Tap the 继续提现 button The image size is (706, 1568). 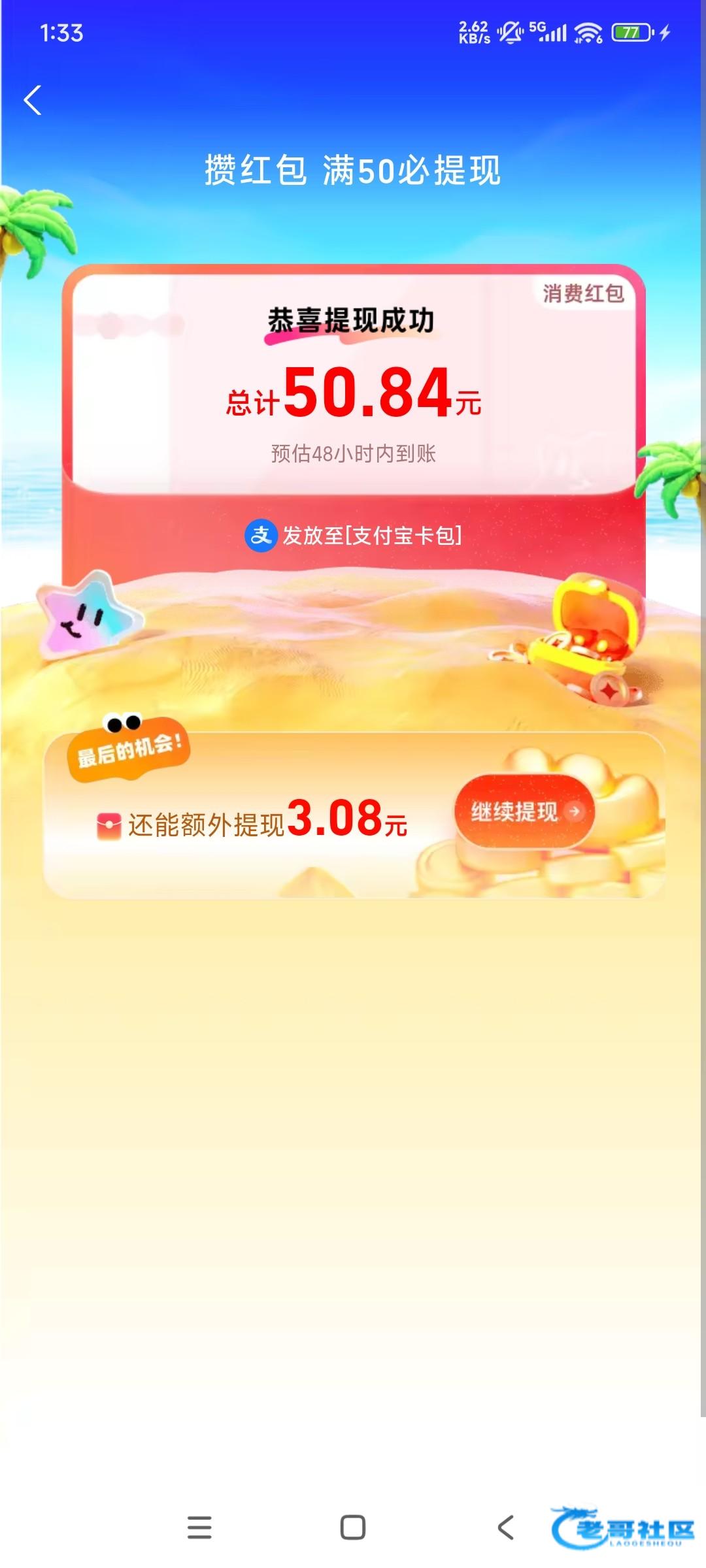point(524,811)
